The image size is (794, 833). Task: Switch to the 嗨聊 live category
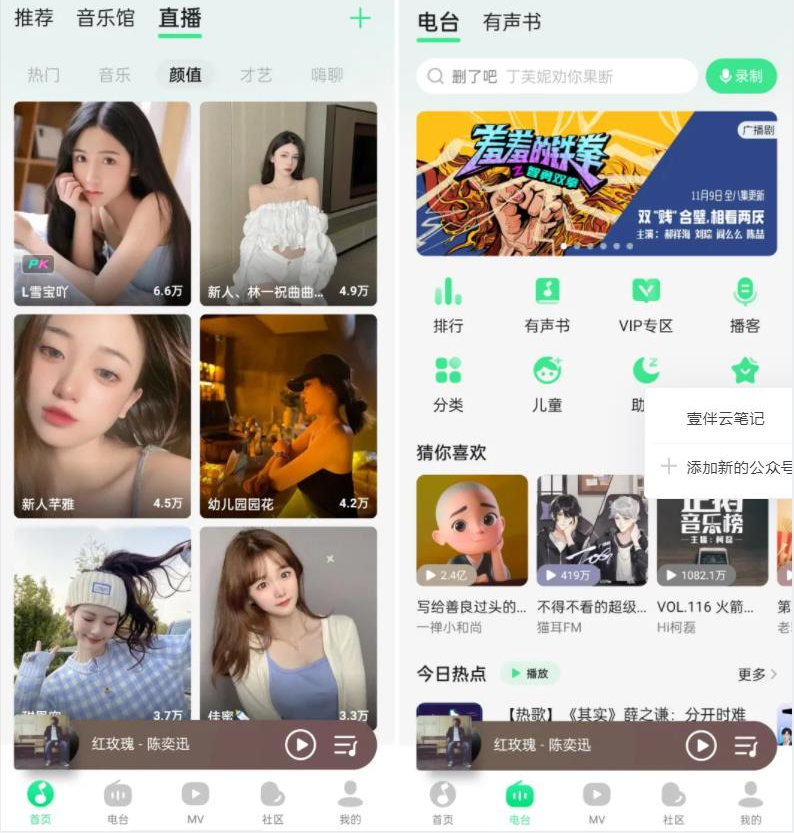pos(327,75)
